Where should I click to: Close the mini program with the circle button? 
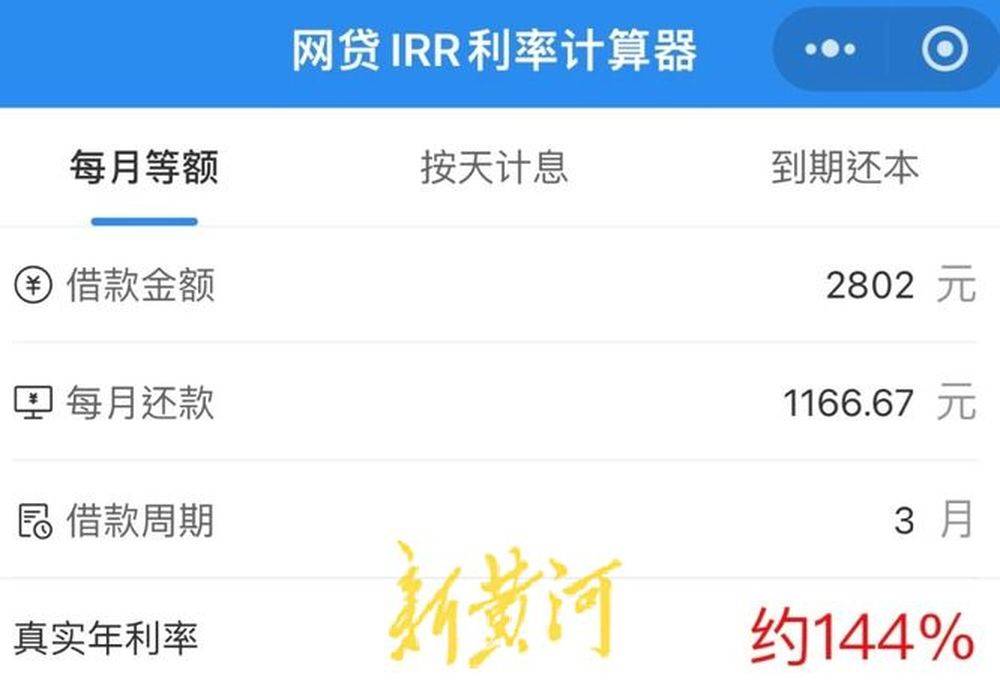point(944,49)
